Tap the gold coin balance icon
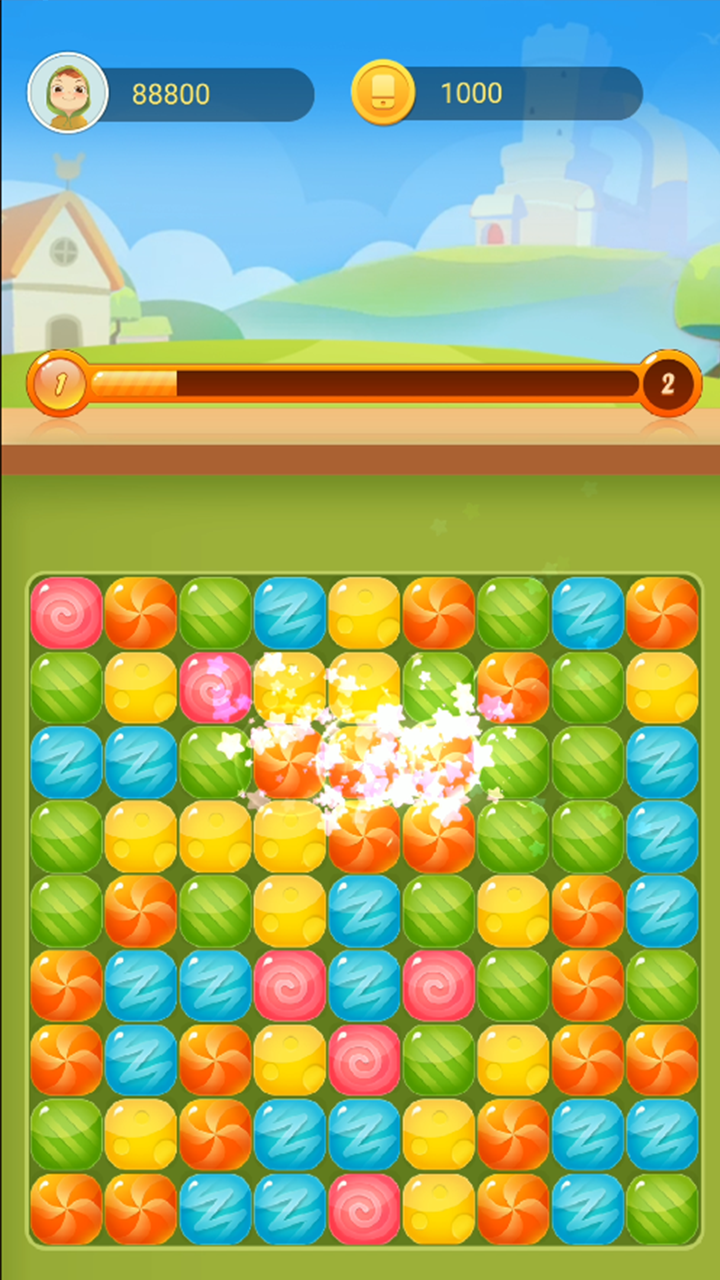Viewport: 720px width, 1280px height. pos(383,92)
